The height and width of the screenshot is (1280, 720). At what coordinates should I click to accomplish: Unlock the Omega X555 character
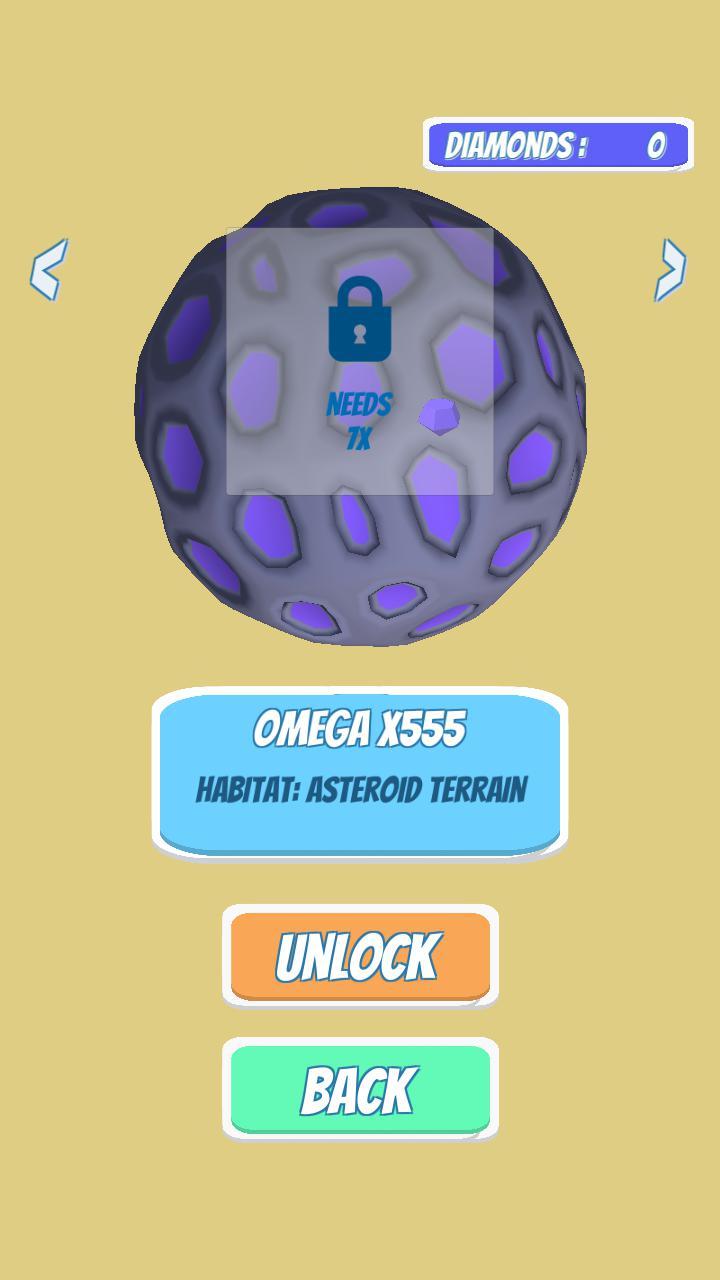point(359,955)
